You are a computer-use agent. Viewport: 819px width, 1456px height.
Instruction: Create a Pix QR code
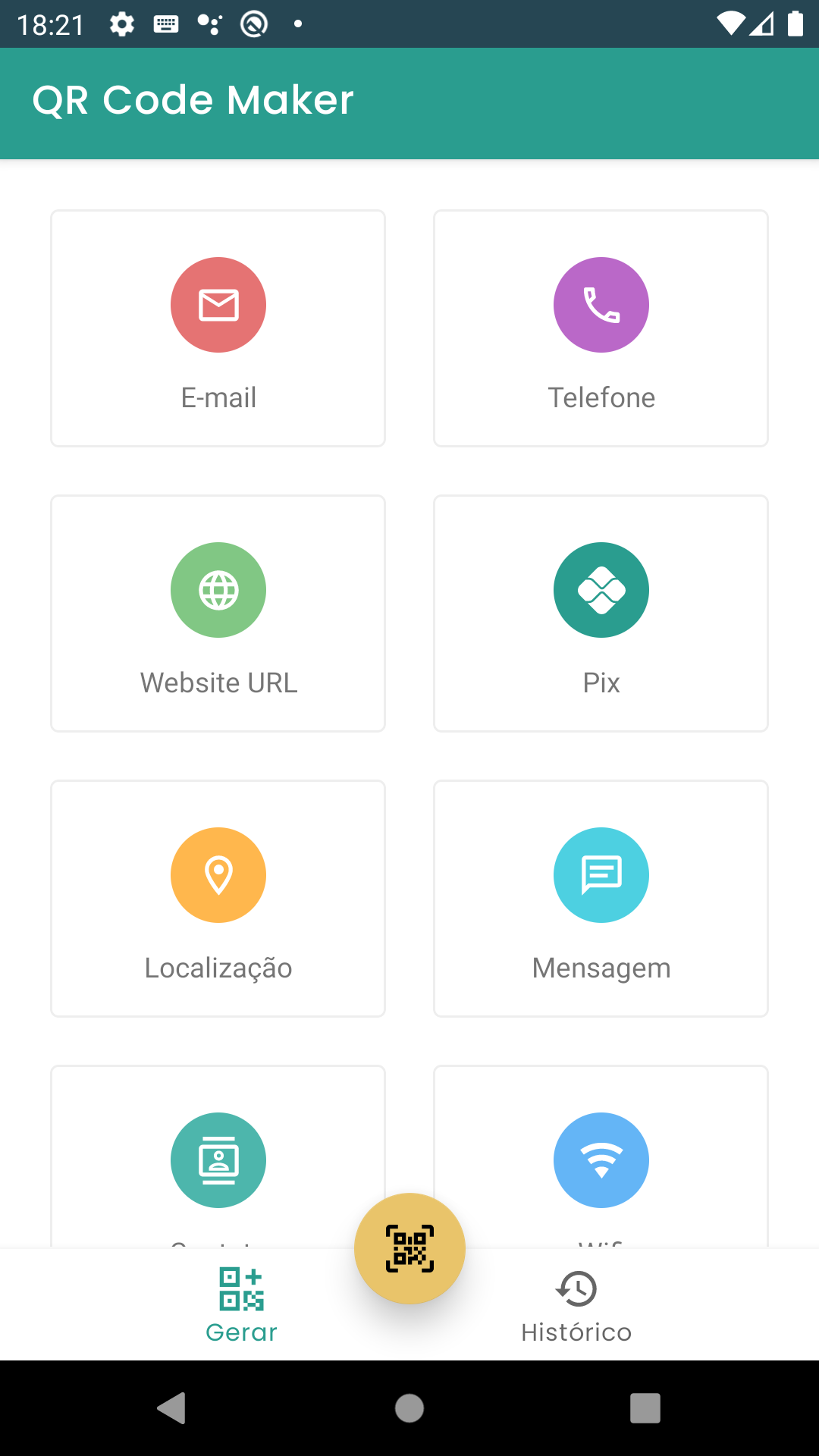[x=601, y=613]
